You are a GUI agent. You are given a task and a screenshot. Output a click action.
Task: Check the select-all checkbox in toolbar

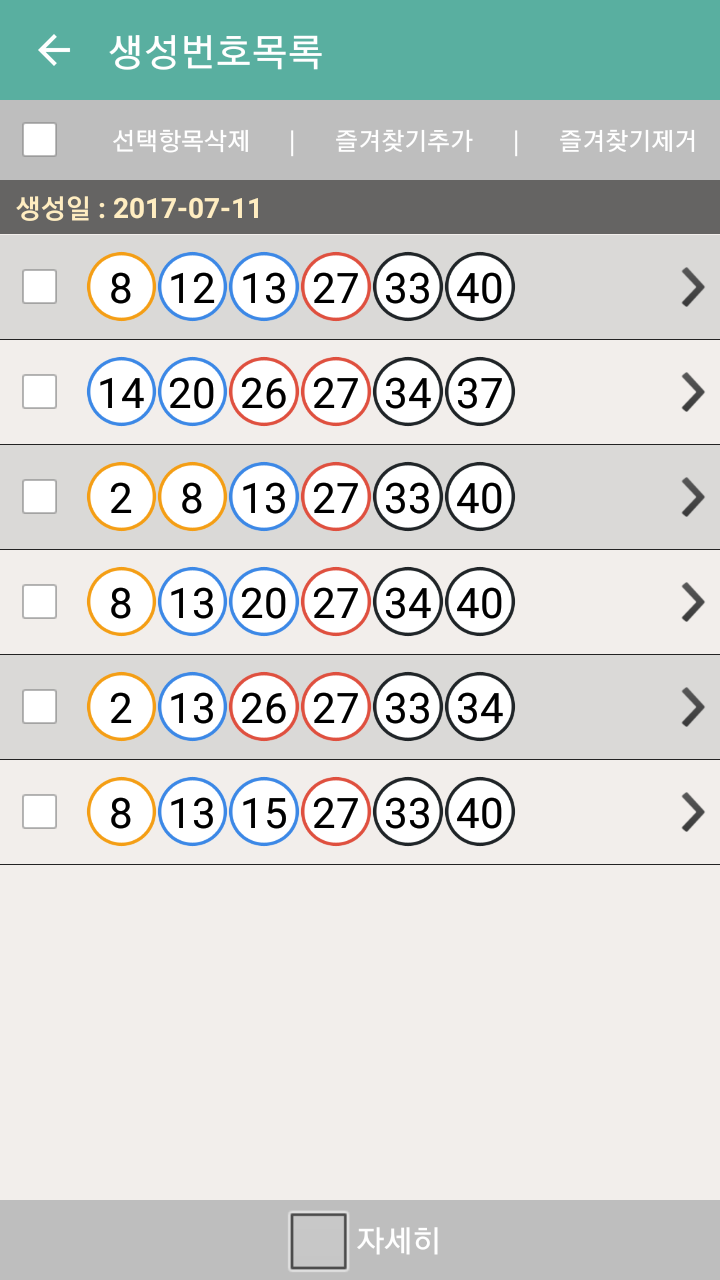click(40, 140)
